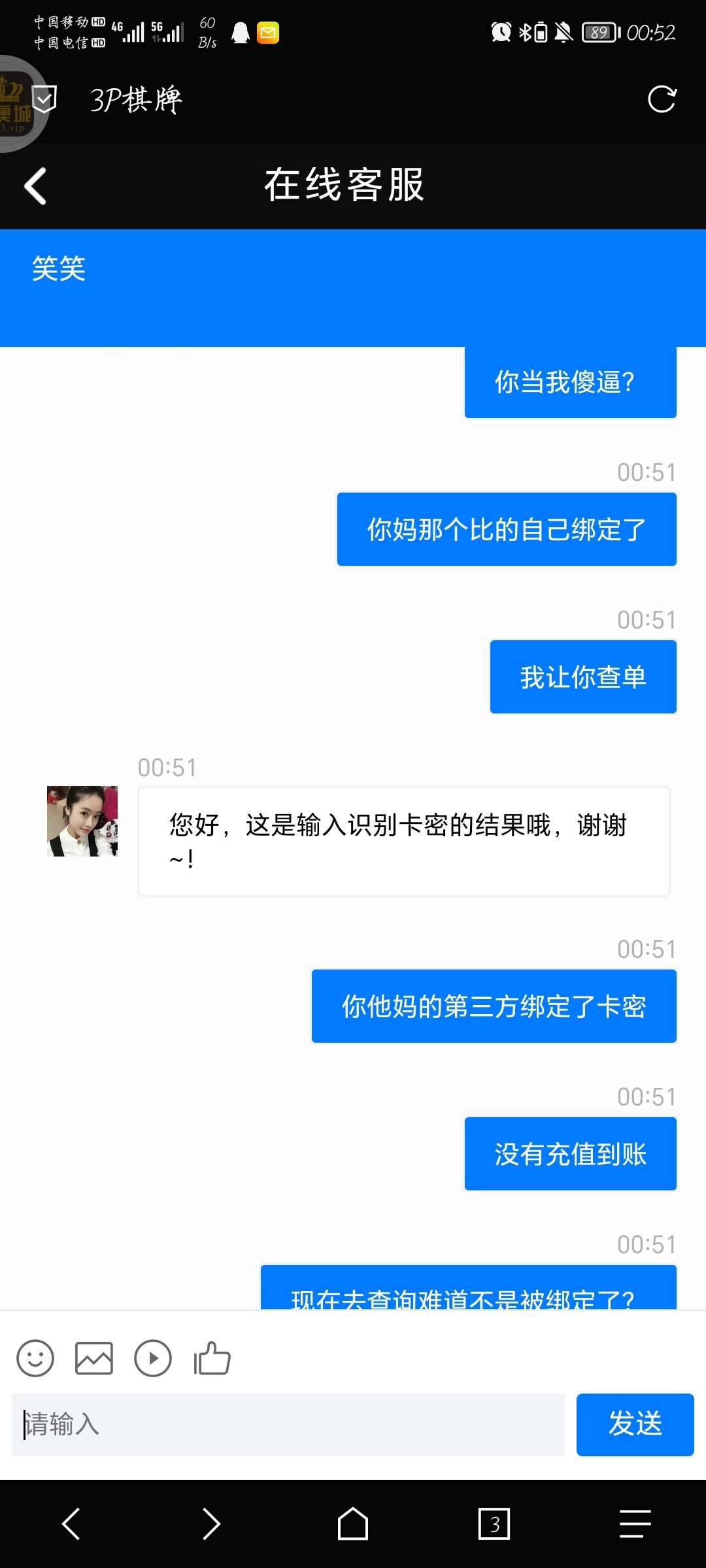Go forward using the browser forward arrow
This screenshot has height=1568, width=706.
point(211,1524)
